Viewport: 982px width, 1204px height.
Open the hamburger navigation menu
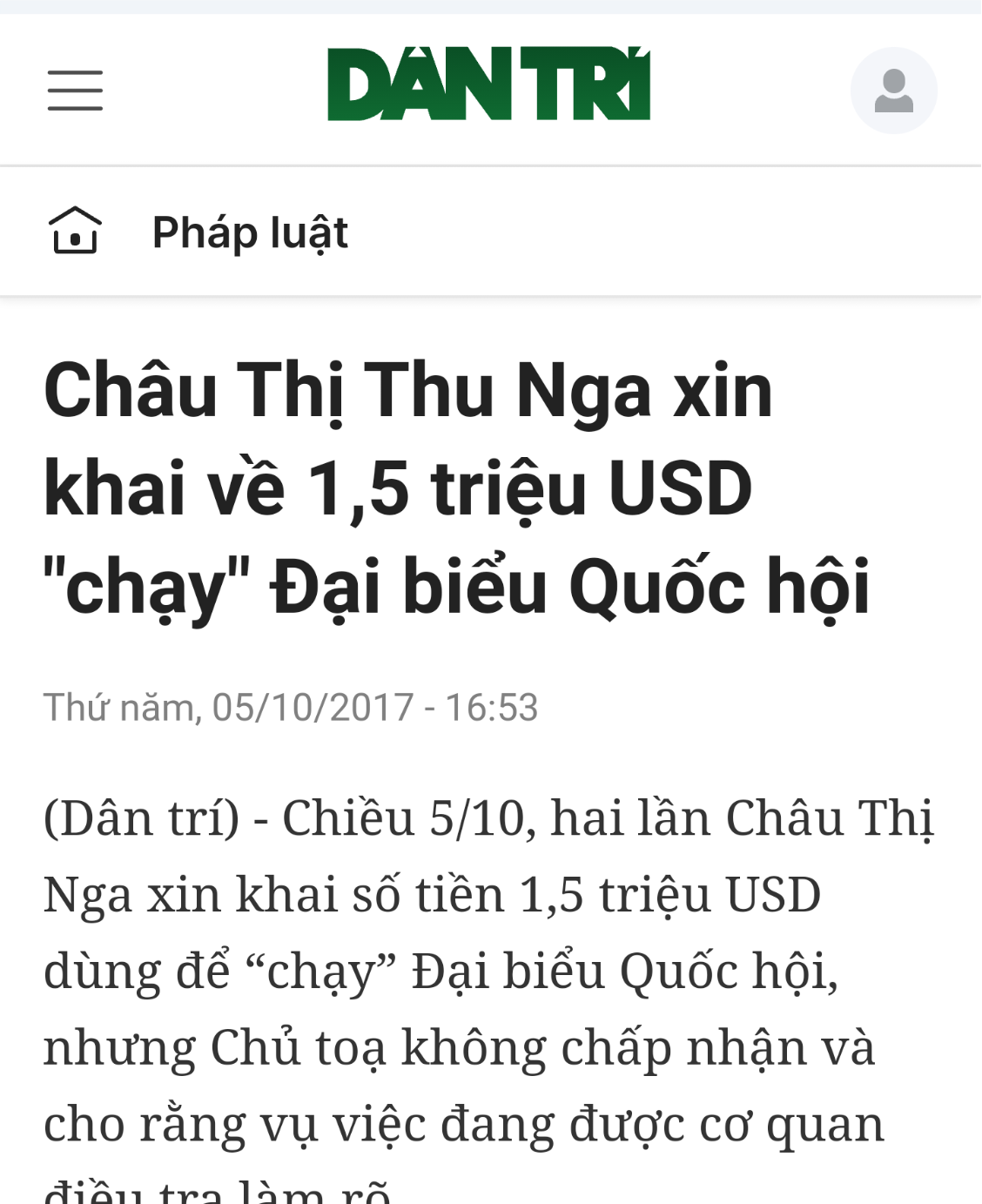point(75,91)
